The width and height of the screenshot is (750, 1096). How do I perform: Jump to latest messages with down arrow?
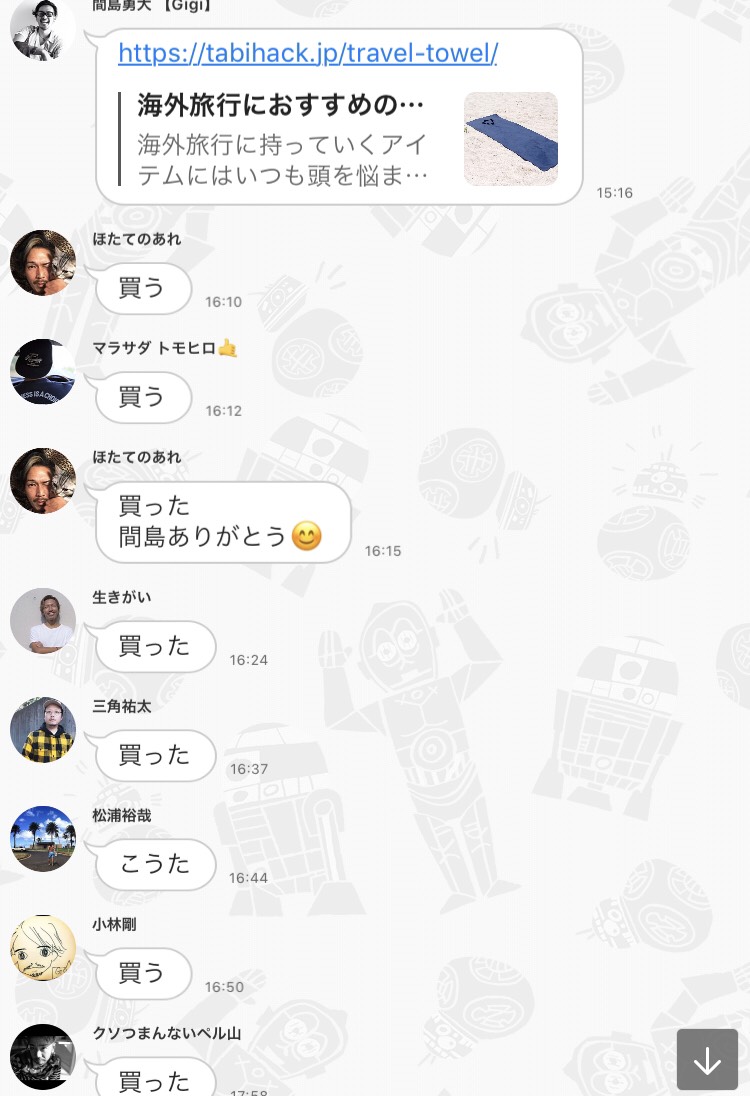click(707, 1060)
